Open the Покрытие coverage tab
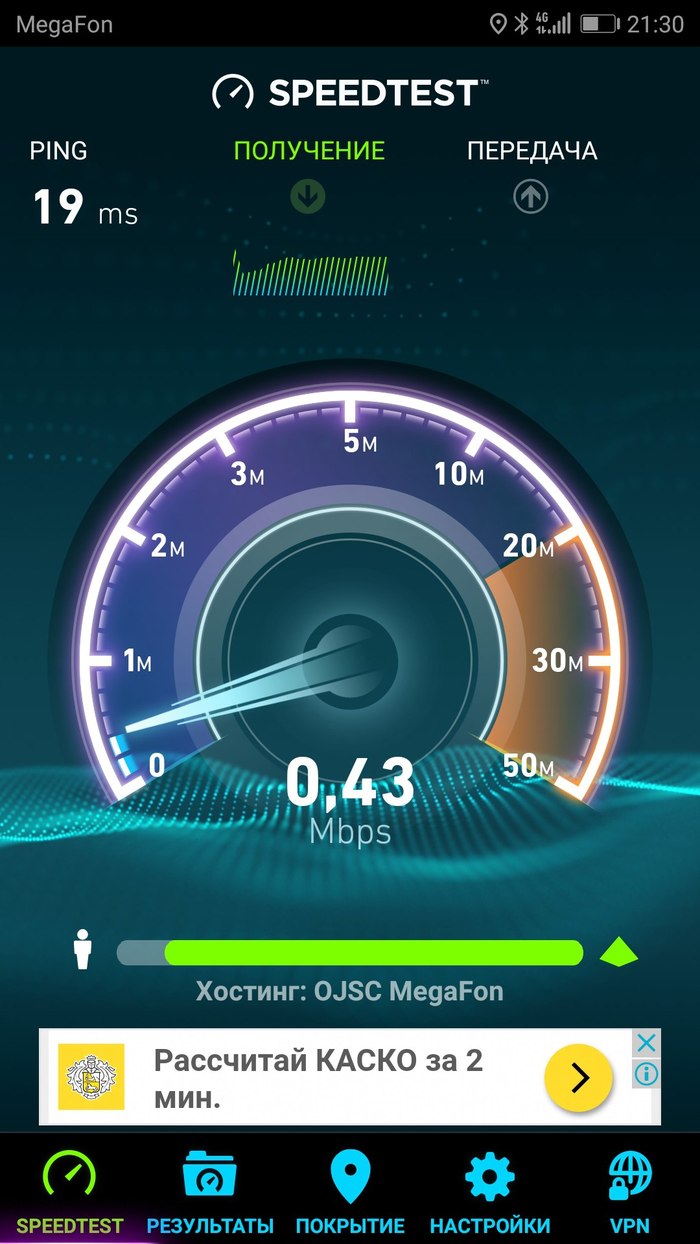 click(350, 1192)
